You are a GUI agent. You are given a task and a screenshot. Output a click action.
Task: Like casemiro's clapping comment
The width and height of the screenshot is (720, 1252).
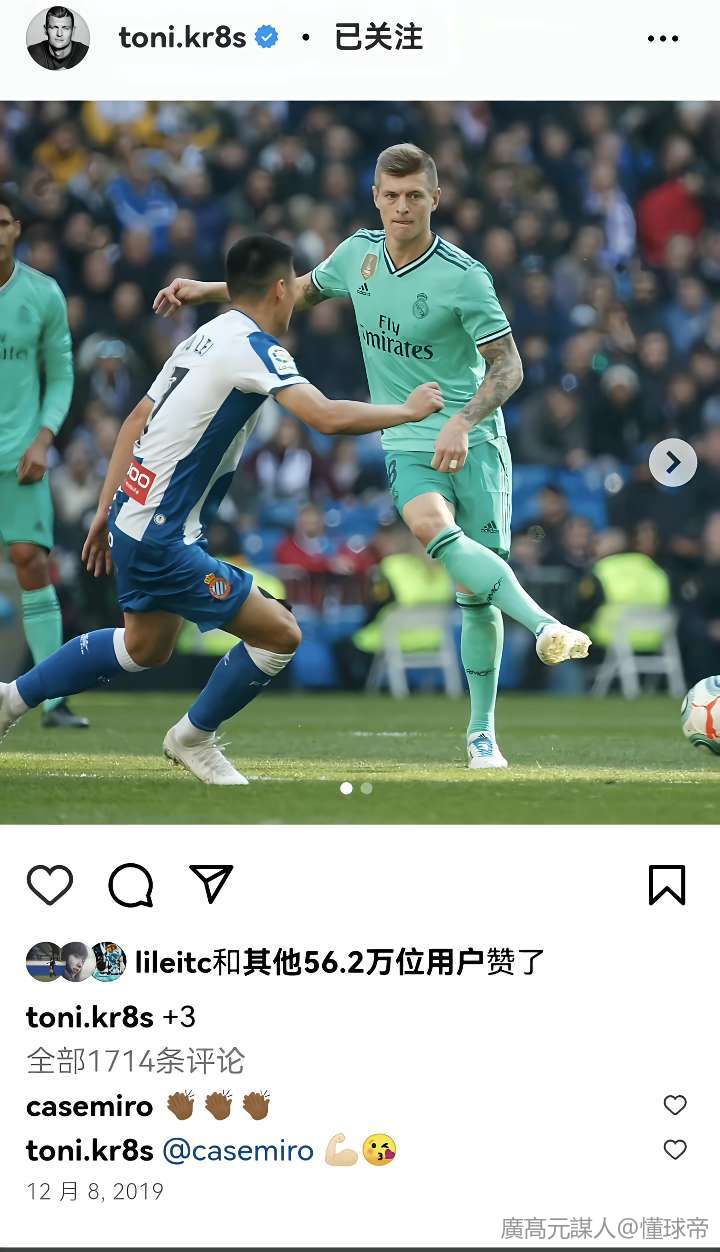pos(675,1105)
